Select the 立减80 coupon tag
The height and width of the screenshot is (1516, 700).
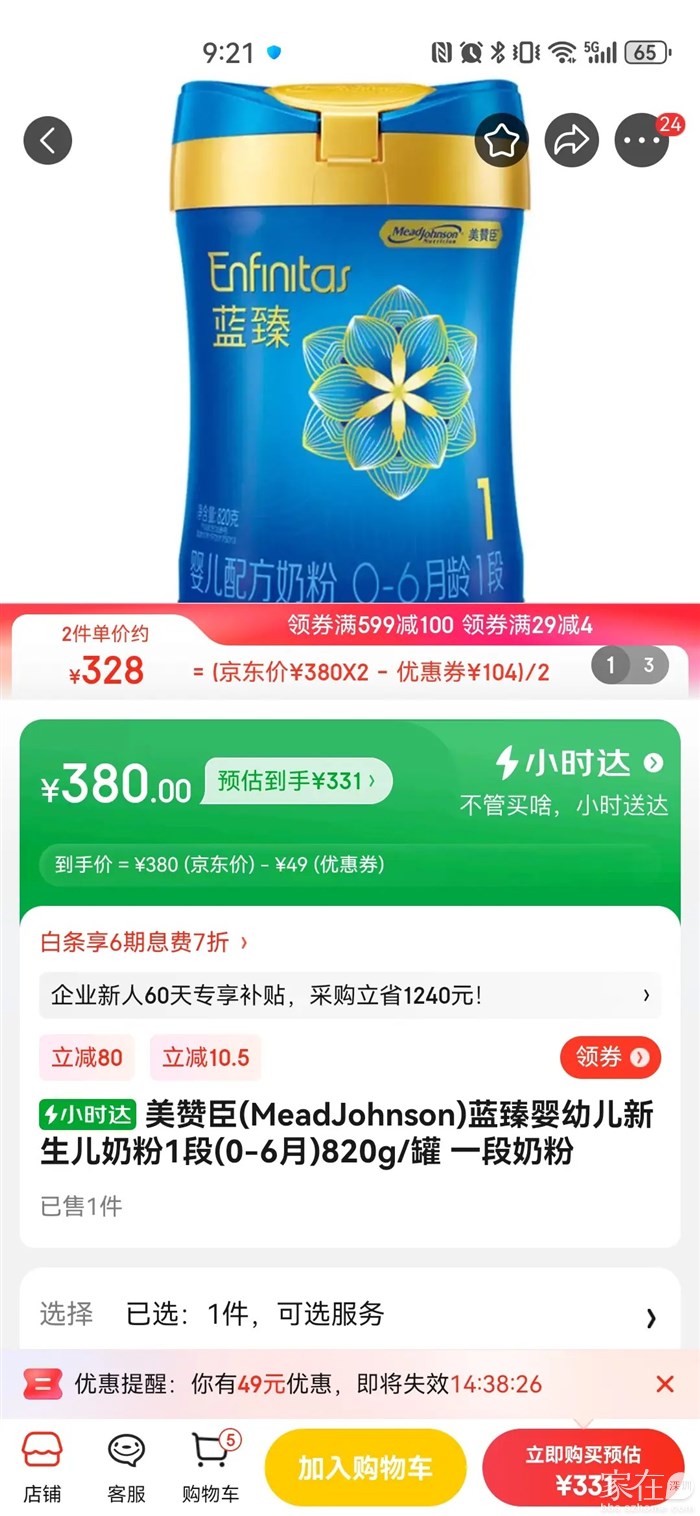tap(87, 1057)
